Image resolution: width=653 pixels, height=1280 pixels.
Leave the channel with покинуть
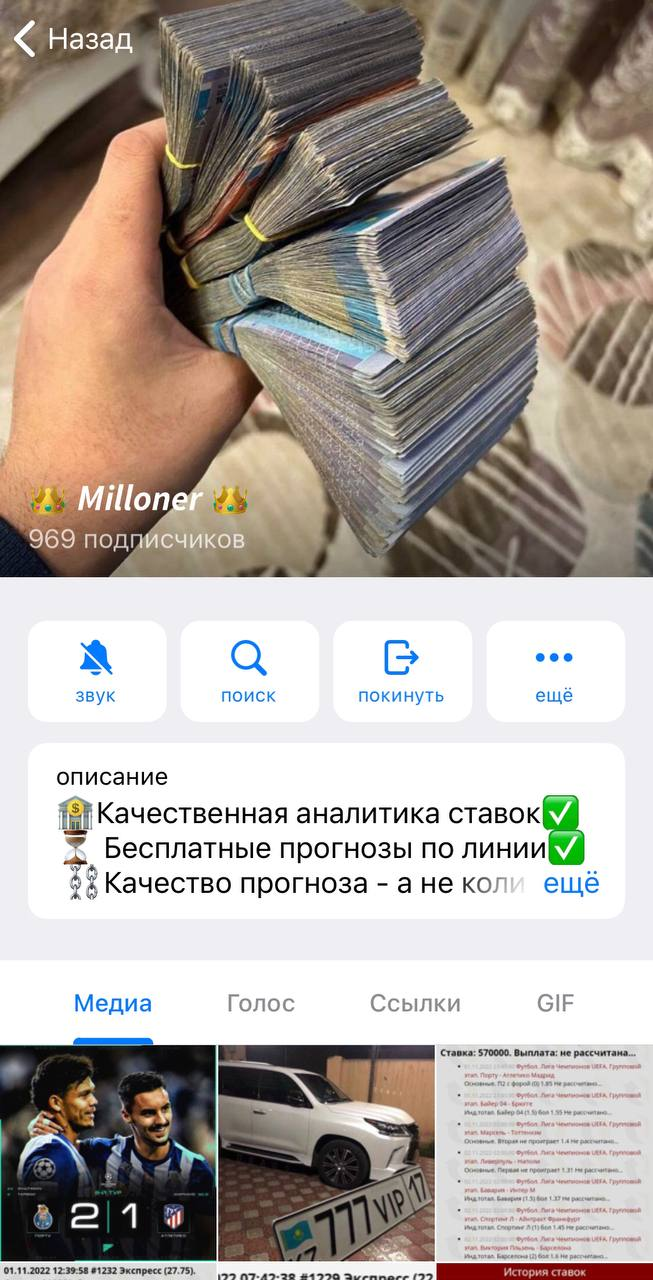click(402, 671)
